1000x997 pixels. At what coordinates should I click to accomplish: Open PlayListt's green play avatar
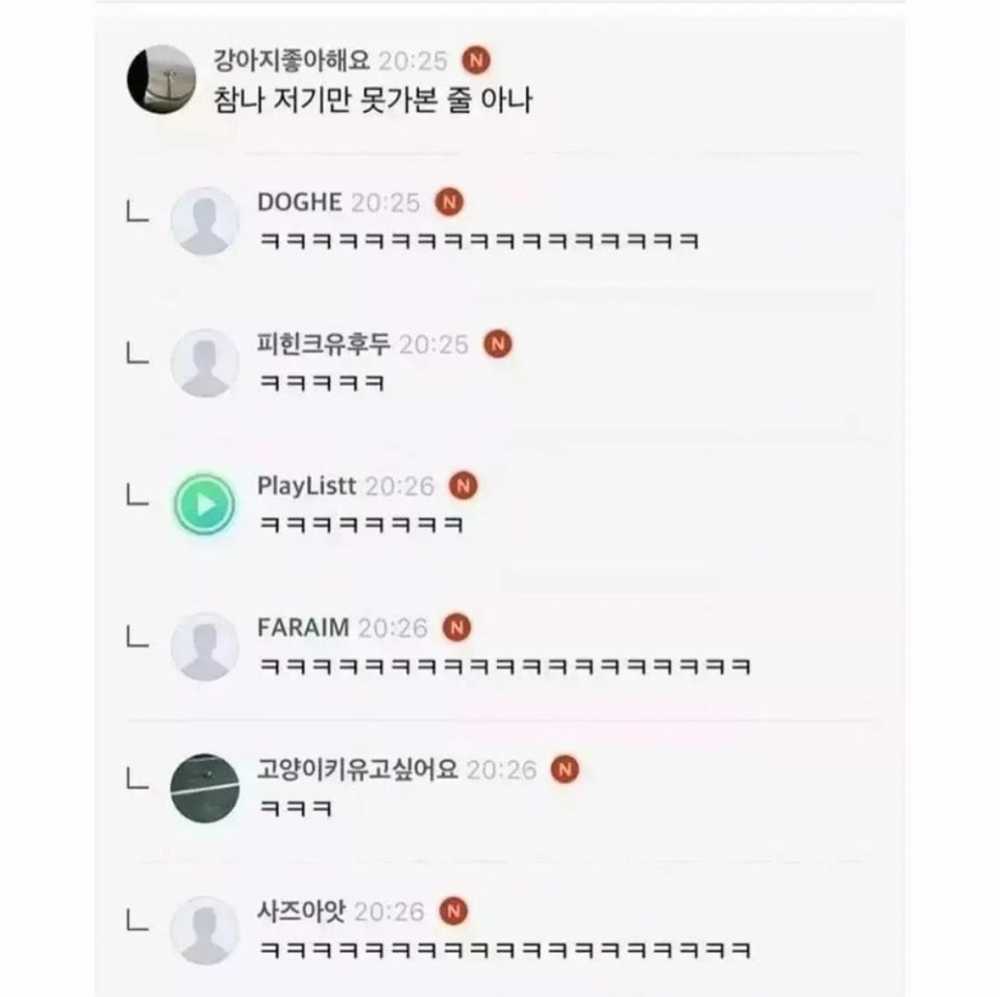tap(204, 504)
